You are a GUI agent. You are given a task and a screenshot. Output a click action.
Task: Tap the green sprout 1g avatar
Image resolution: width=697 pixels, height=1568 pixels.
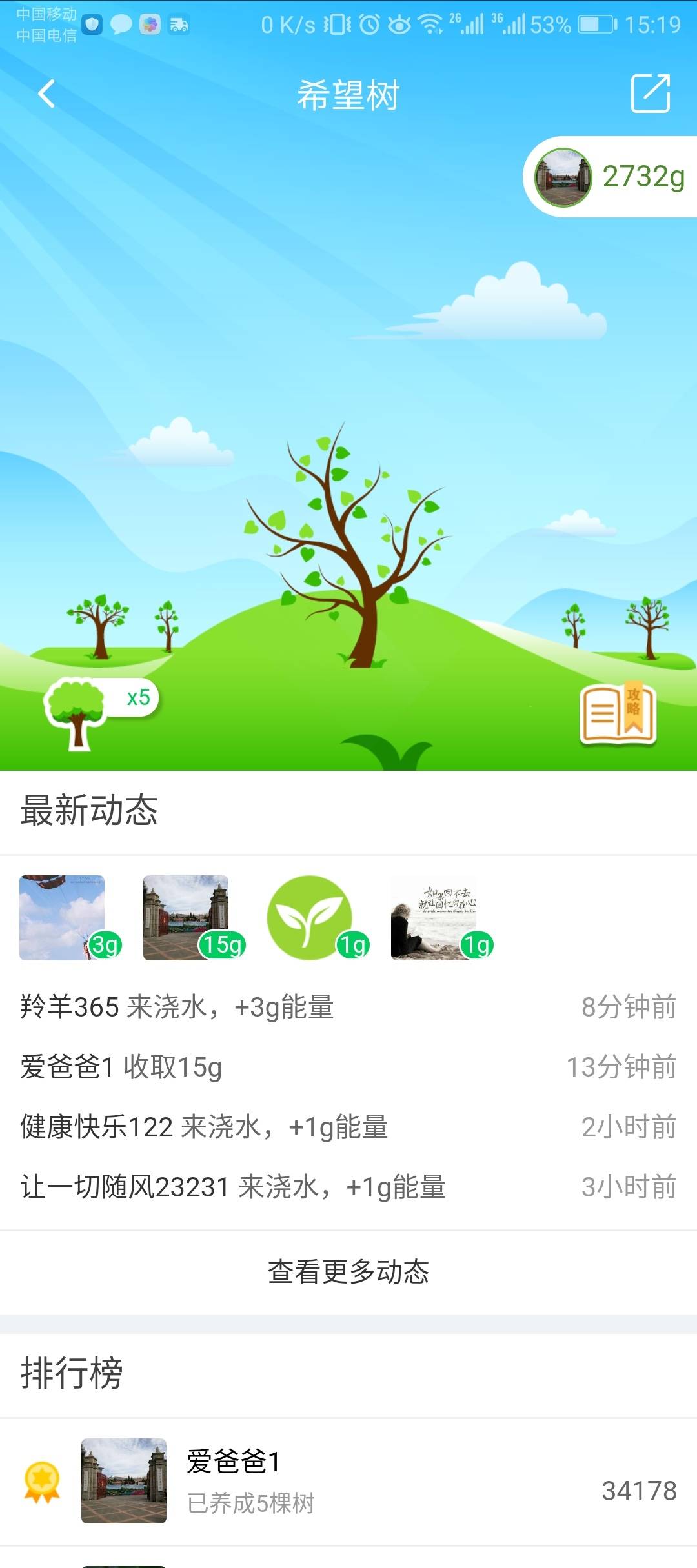click(310, 917)
